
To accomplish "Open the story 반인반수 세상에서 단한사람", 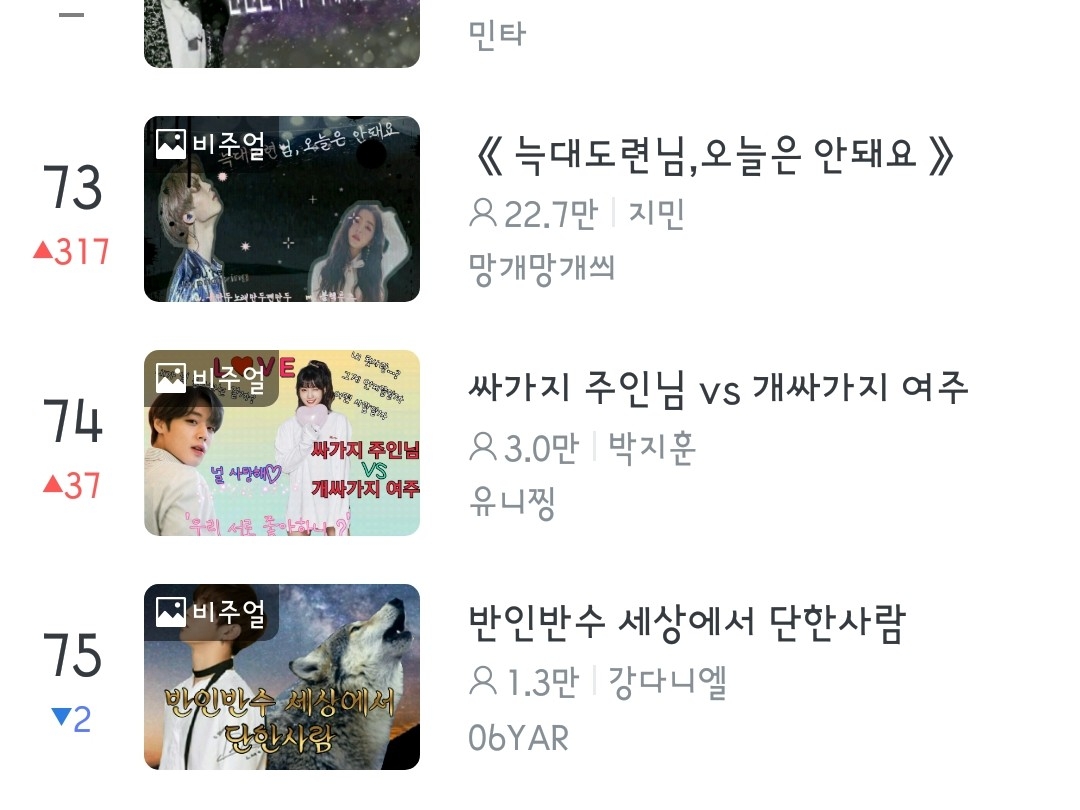I will pyautogui.click(x=686, y=624).
